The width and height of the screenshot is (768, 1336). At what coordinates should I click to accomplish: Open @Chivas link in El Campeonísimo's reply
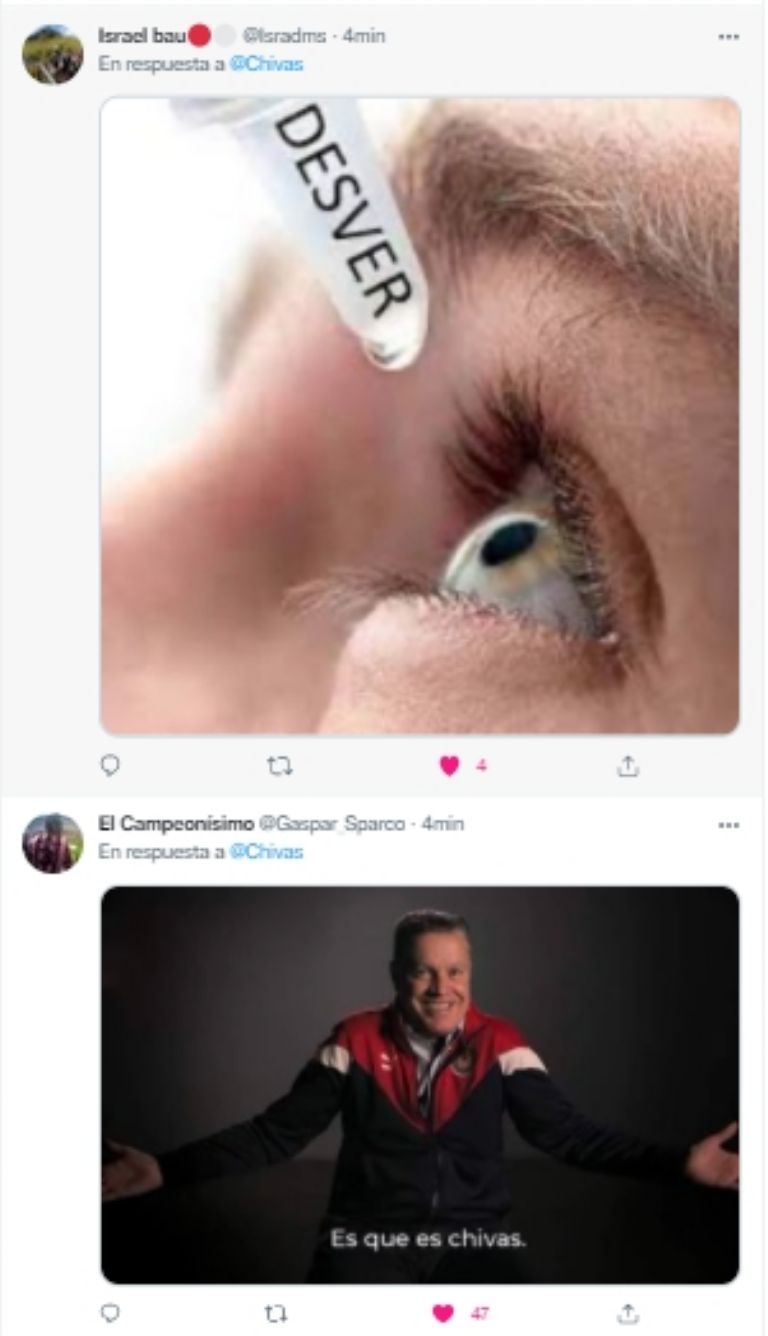point(266,852)
